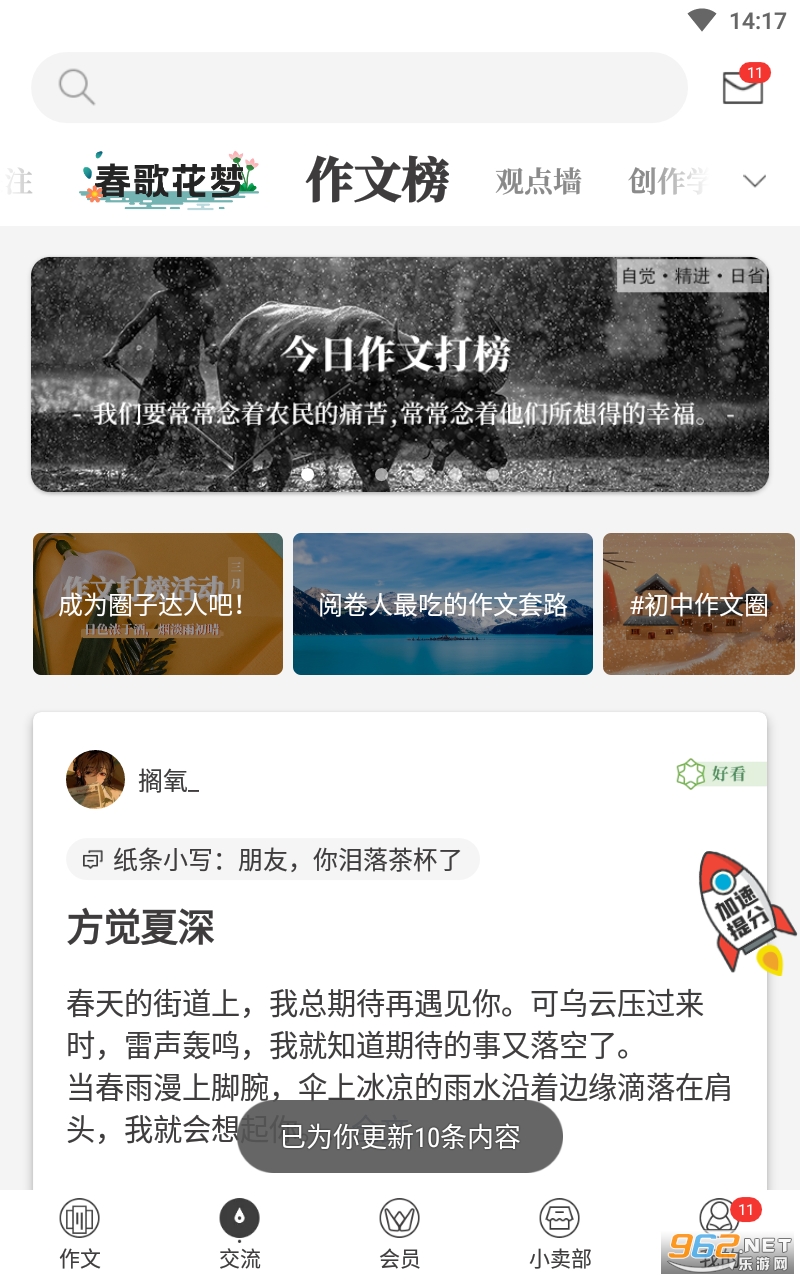The height and width of the screenshot is (1280, 800).
Task: Switch to the 春歌花梦 tab
Action: 170,181
